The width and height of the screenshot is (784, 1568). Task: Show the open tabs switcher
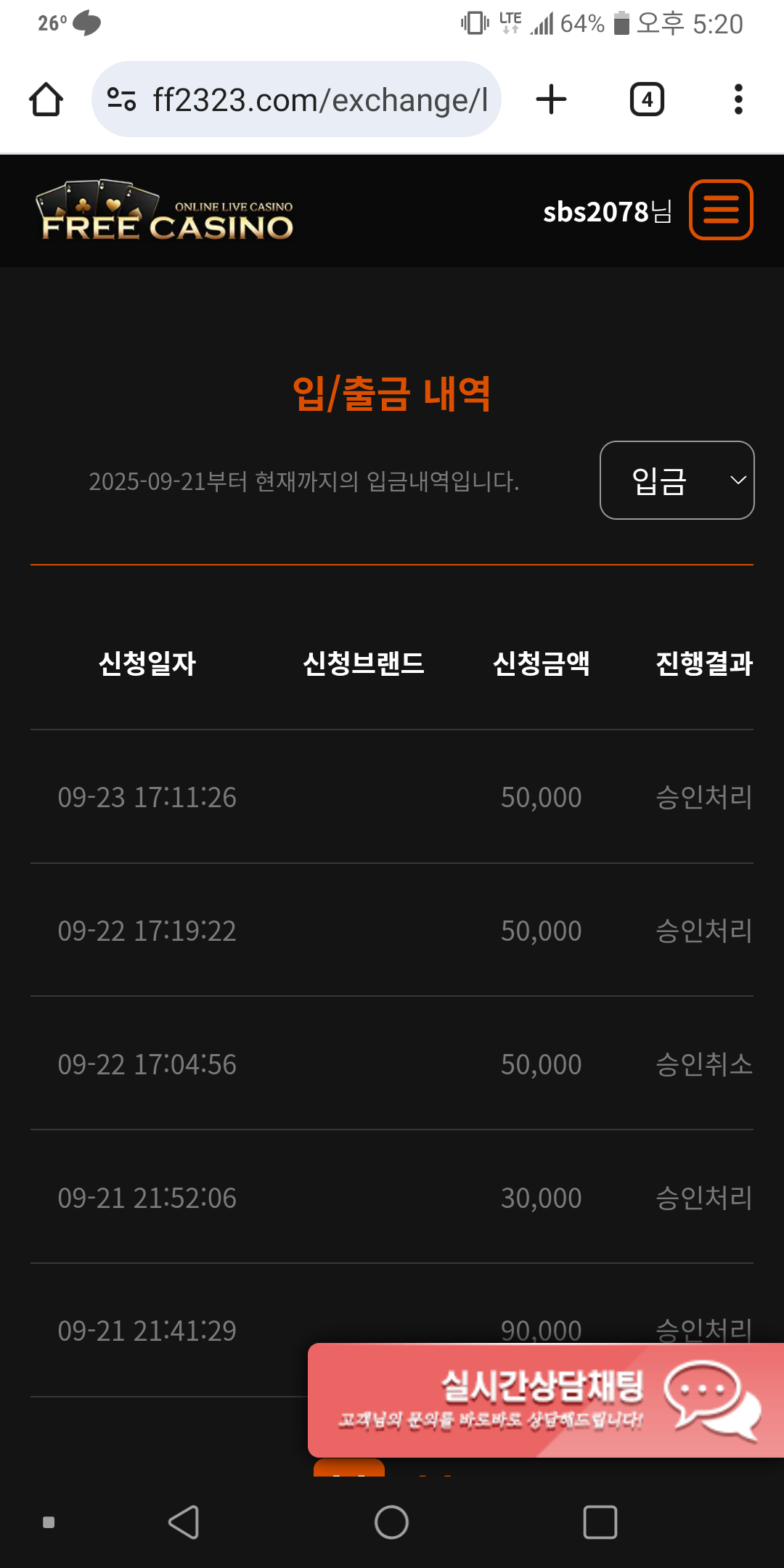coord(647,99)
